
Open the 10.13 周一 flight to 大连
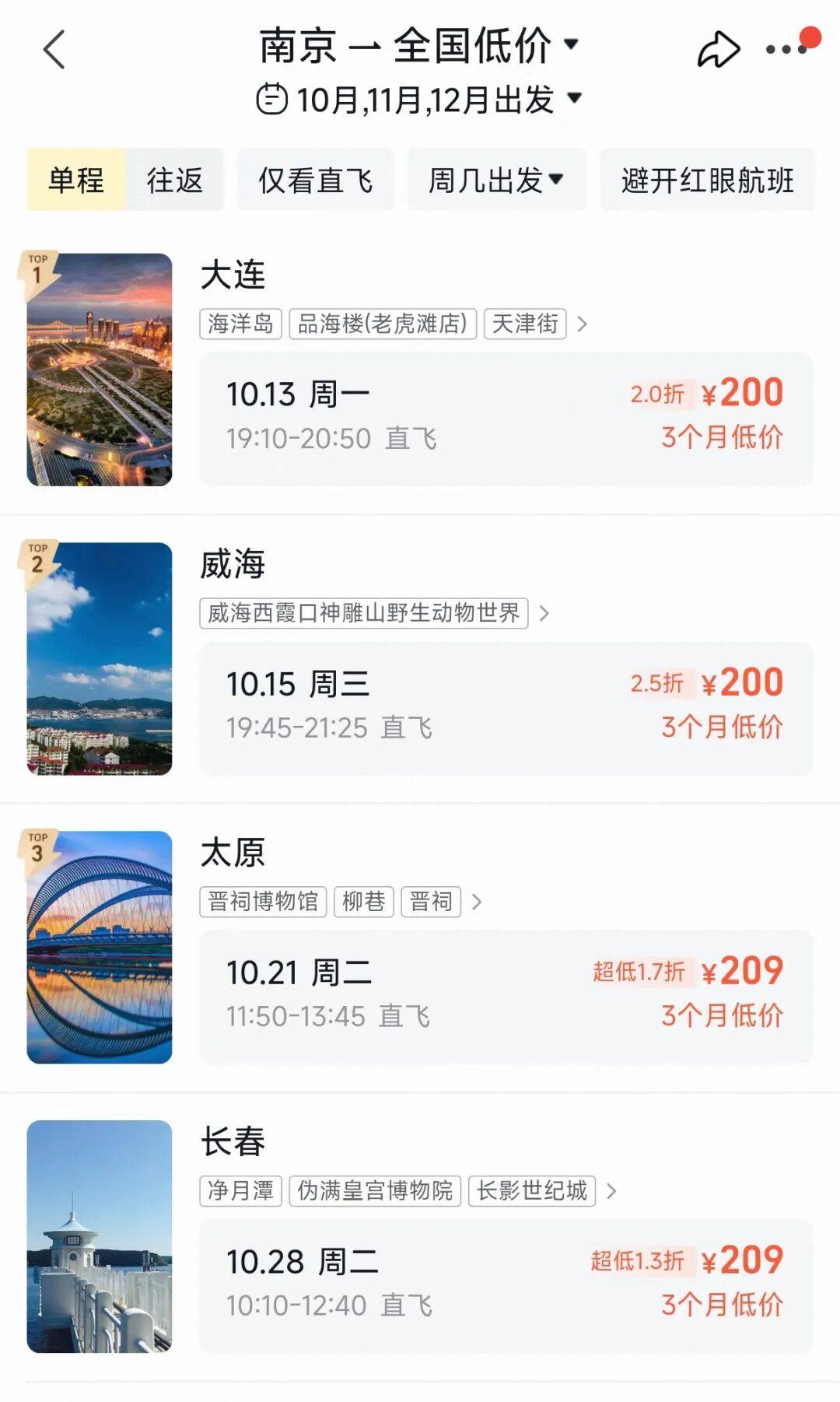[x=506, y=419]
